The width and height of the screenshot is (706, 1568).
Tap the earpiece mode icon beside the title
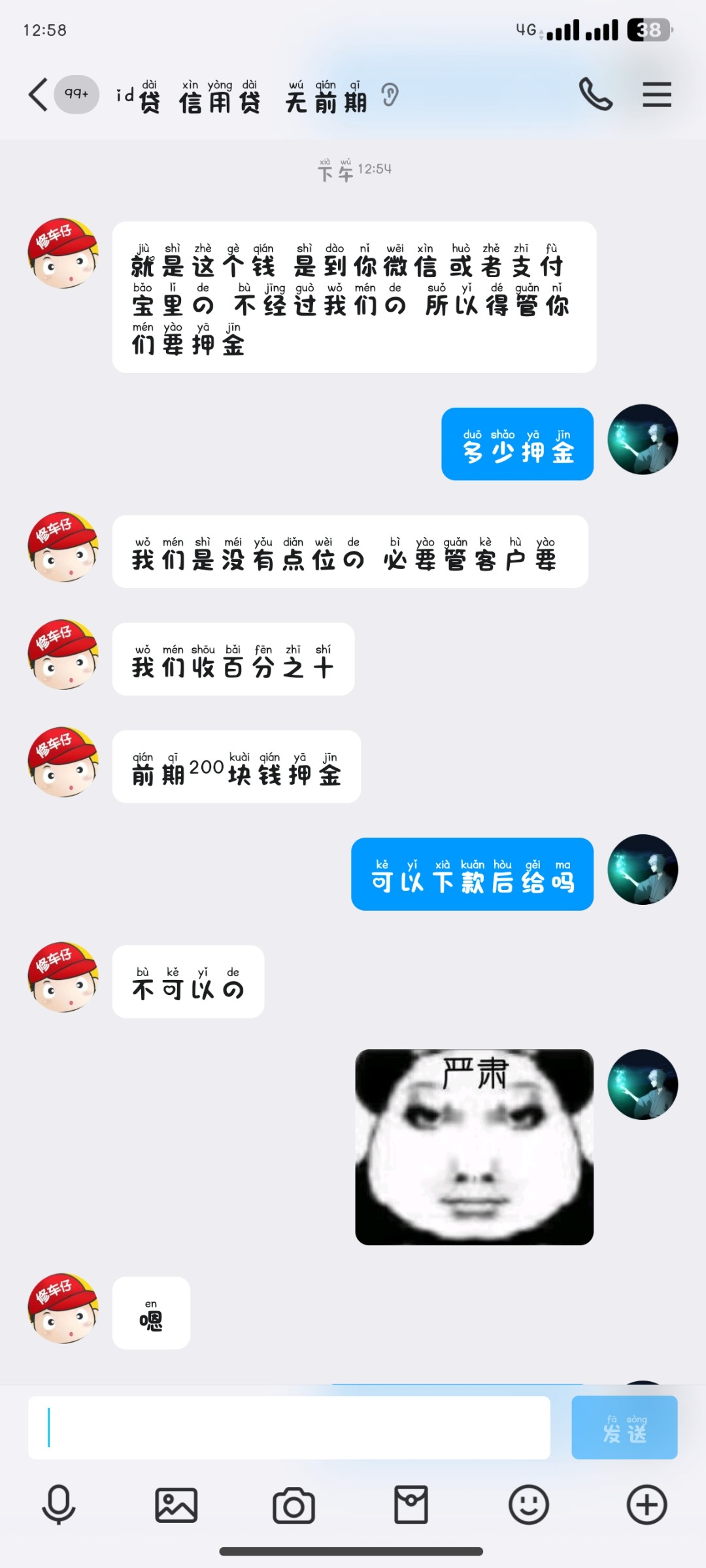[390, 95]
